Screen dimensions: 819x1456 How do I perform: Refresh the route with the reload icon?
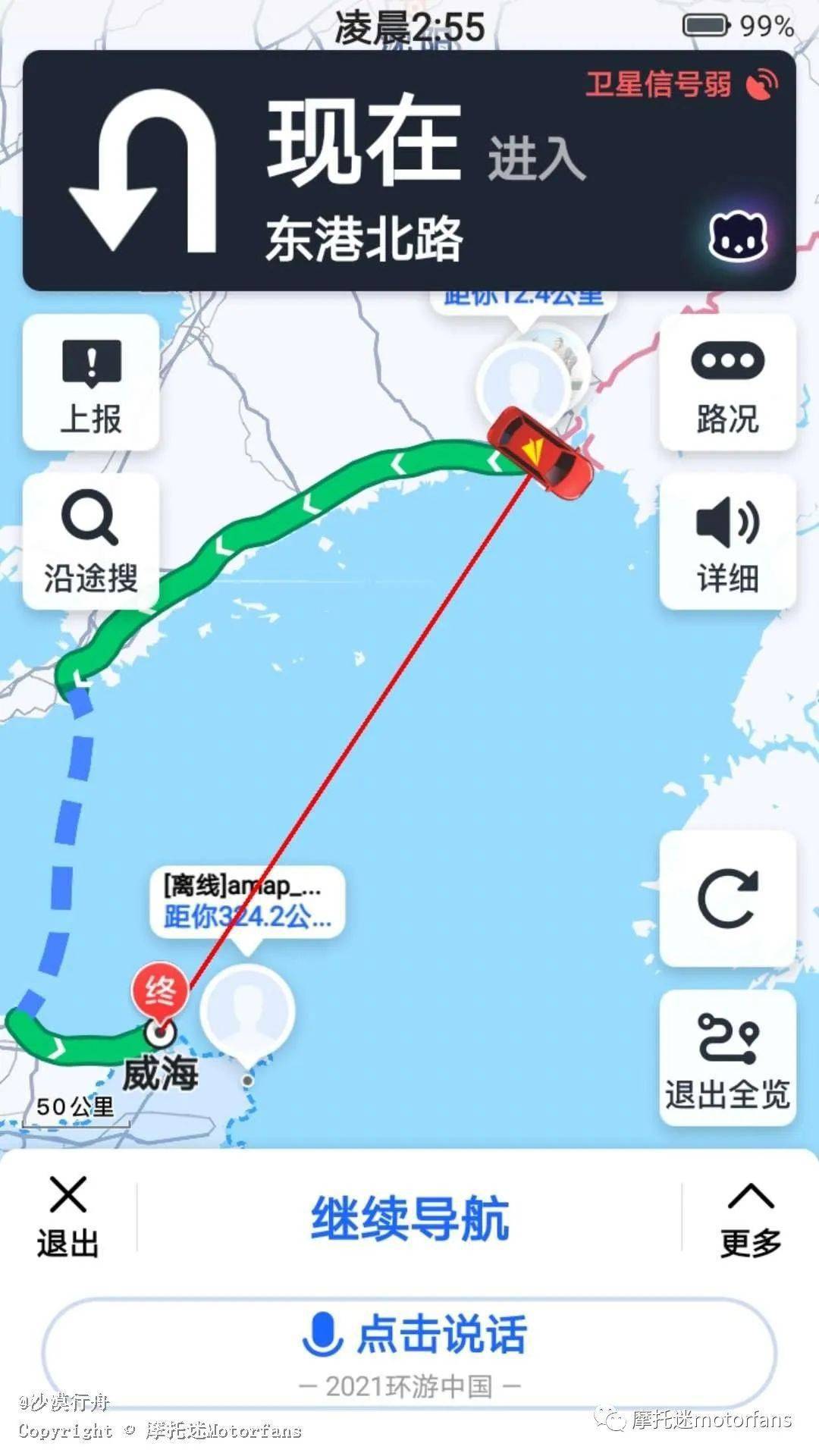click(727, 899)
